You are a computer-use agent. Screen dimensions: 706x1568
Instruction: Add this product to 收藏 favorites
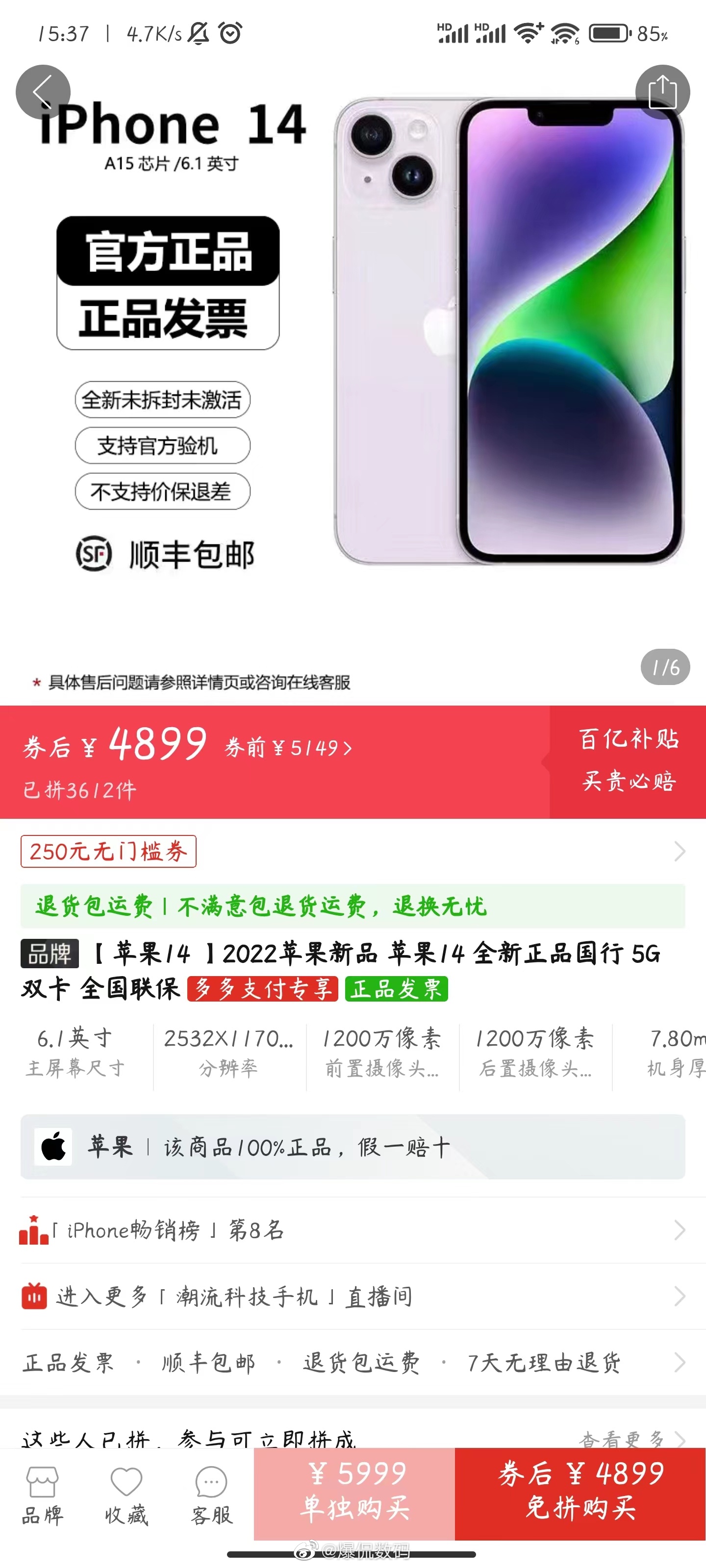click(126, 1495)
